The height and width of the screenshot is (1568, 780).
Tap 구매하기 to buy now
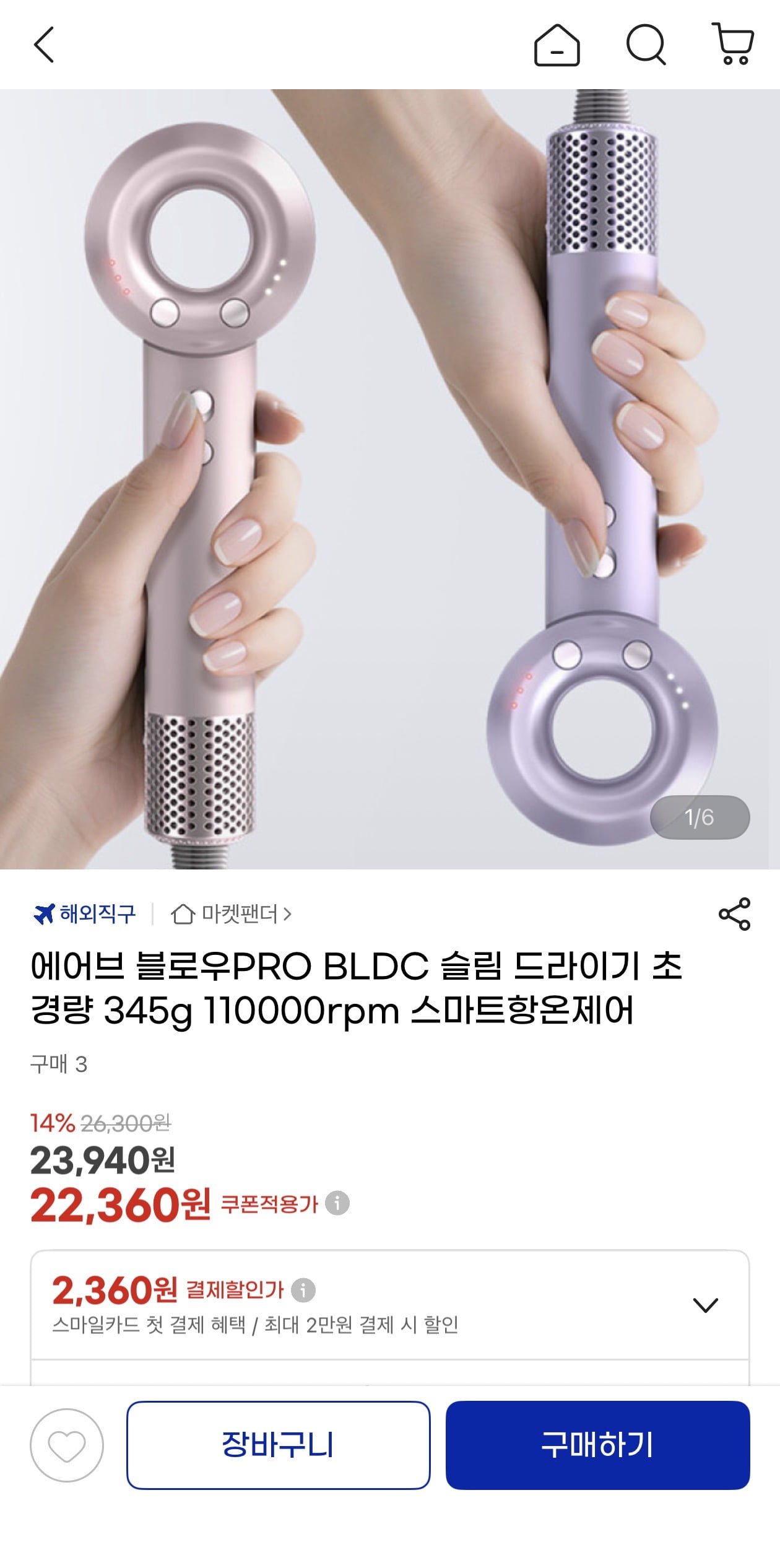pos(597,1445)
